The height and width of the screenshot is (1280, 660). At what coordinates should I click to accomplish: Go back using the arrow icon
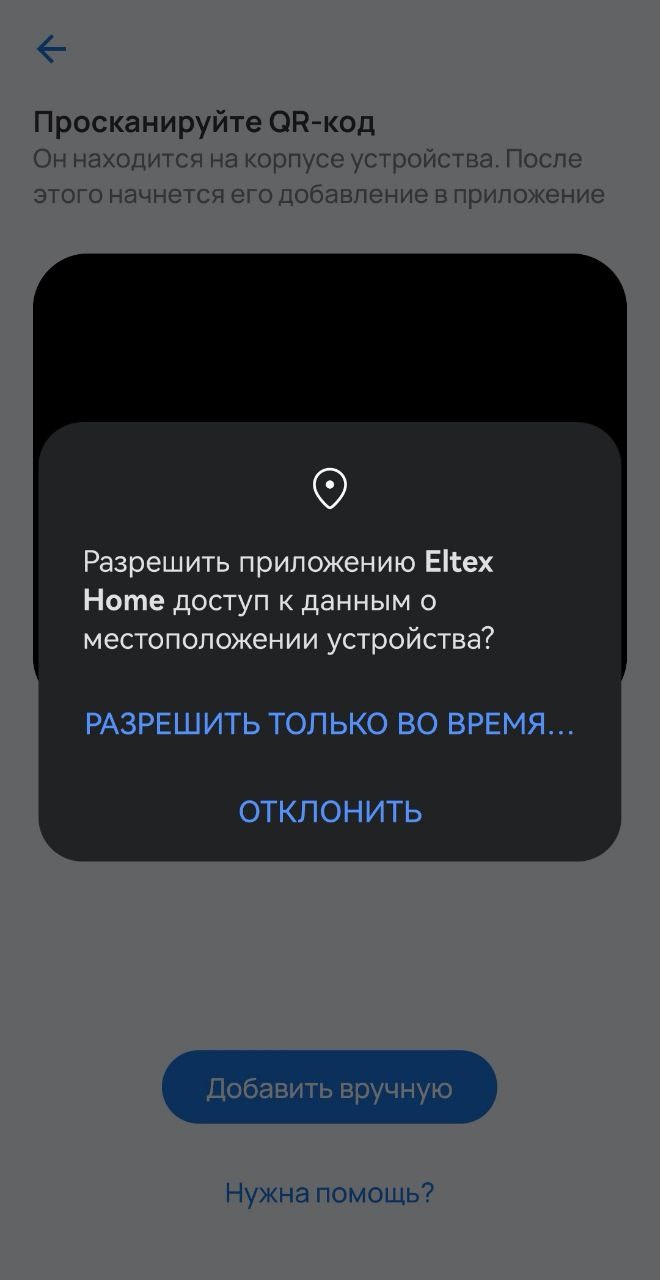51,49
